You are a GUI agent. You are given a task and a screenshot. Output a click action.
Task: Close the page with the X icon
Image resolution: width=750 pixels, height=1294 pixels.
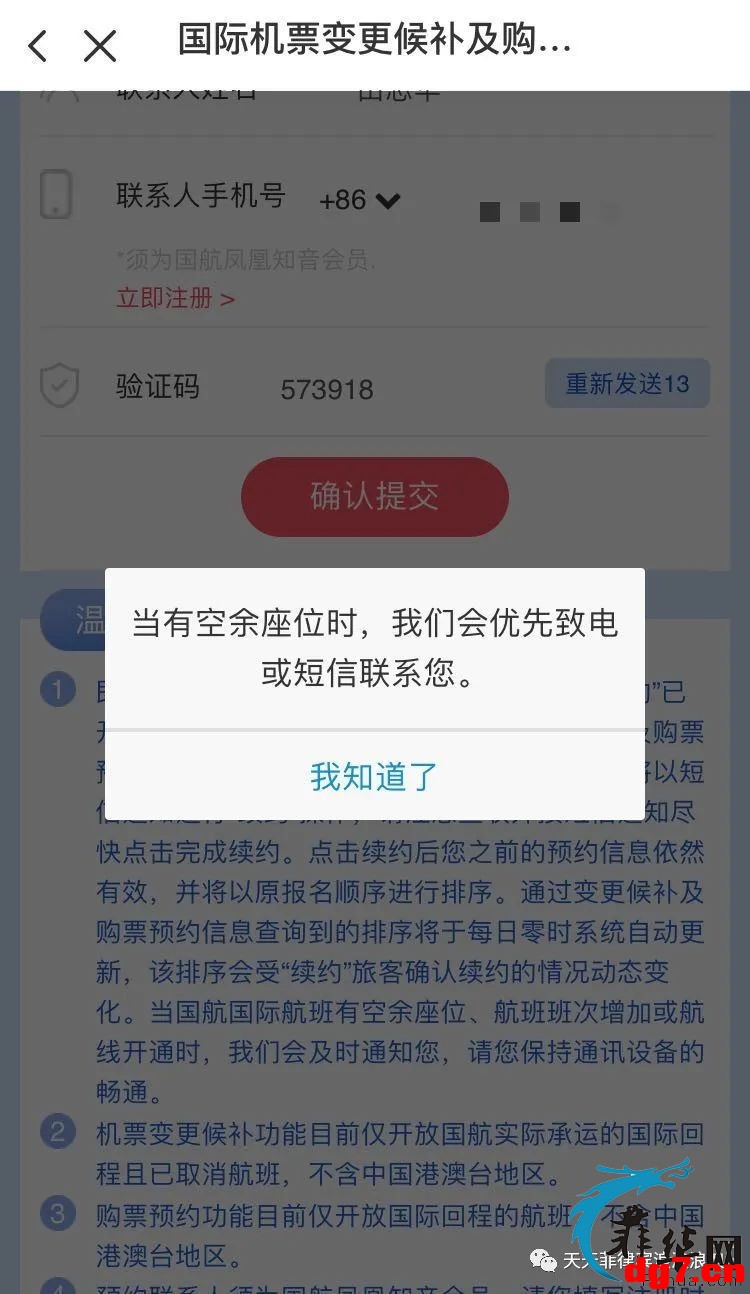(100, 46)
